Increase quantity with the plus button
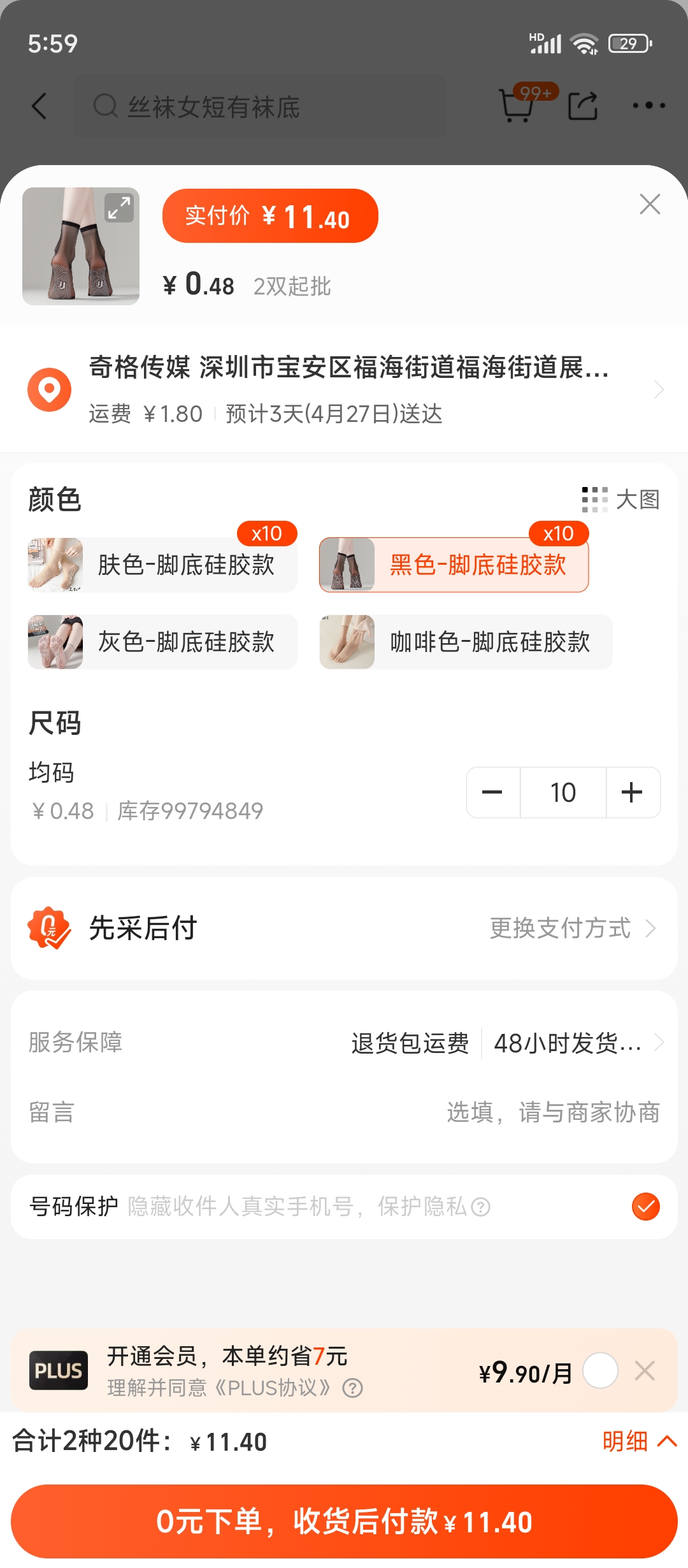 632,792
